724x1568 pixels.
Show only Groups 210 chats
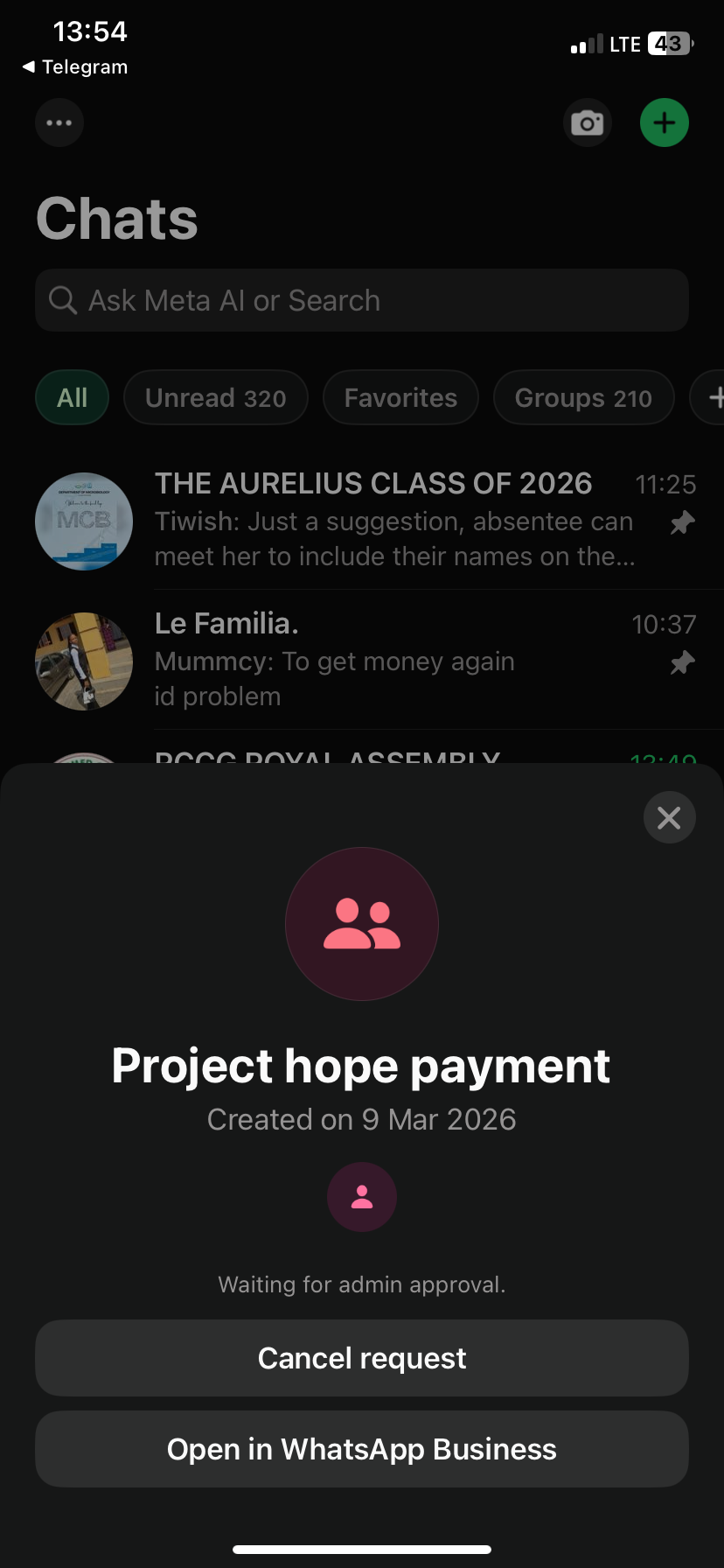click(x=583, y=398)
